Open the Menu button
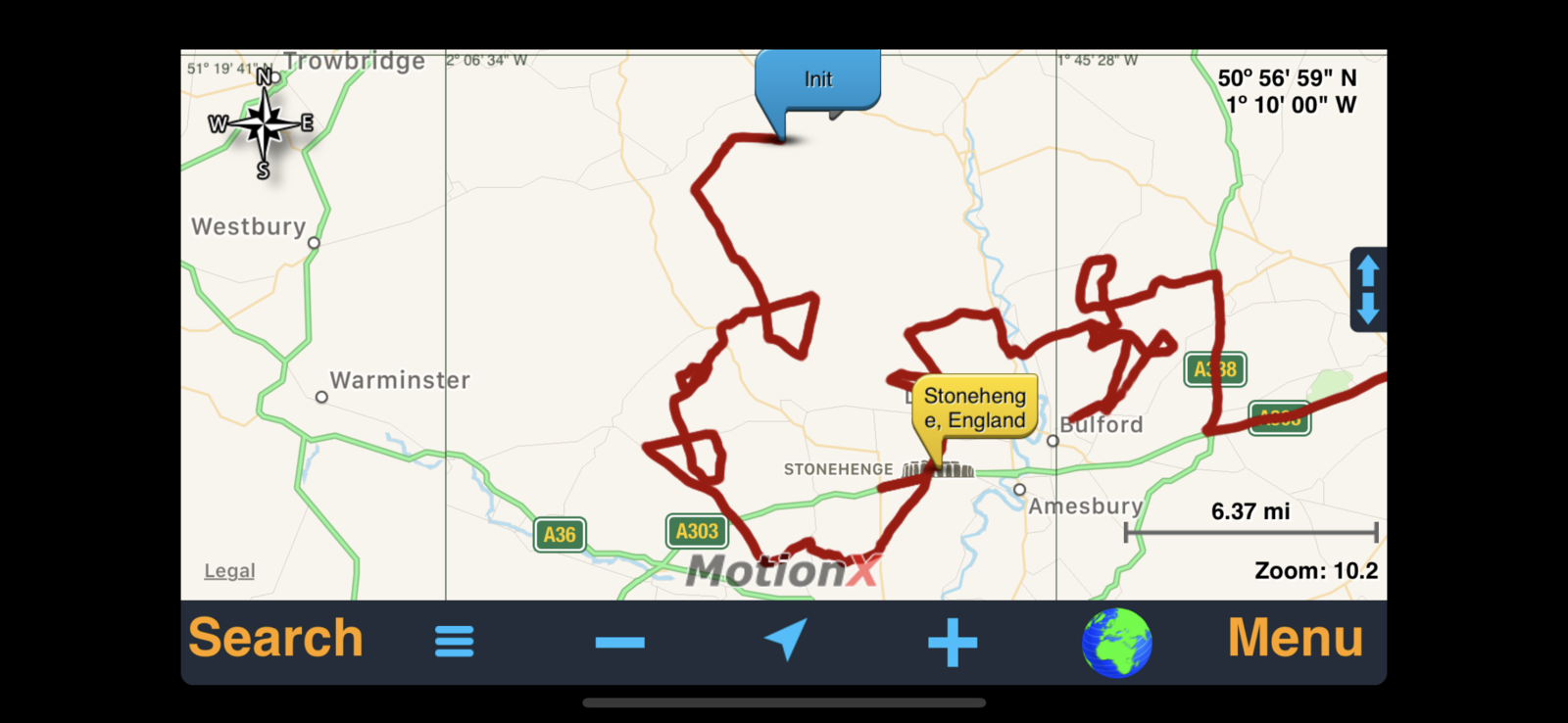The width and height of the screenshot is (1568, 723). (1295, 639)
